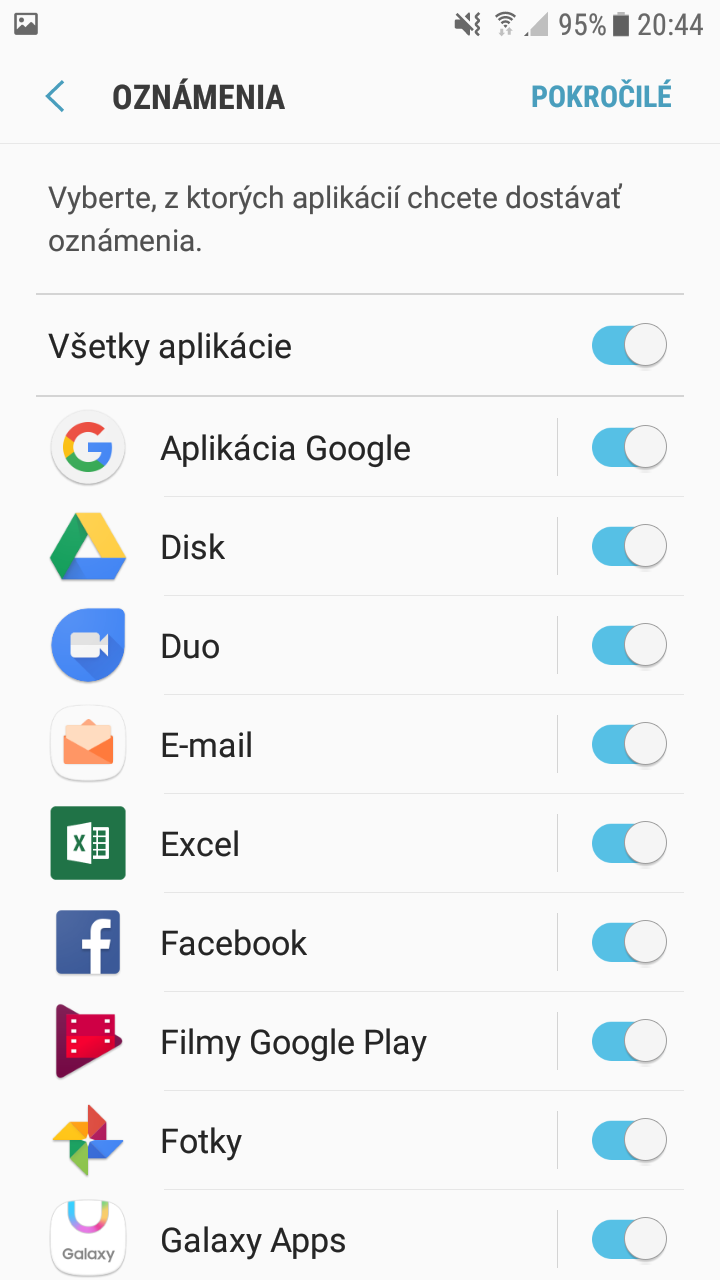Disable notifications for Aplikácia Google
The height and width of the screenshot is (1280, 720).
point(629,447)
